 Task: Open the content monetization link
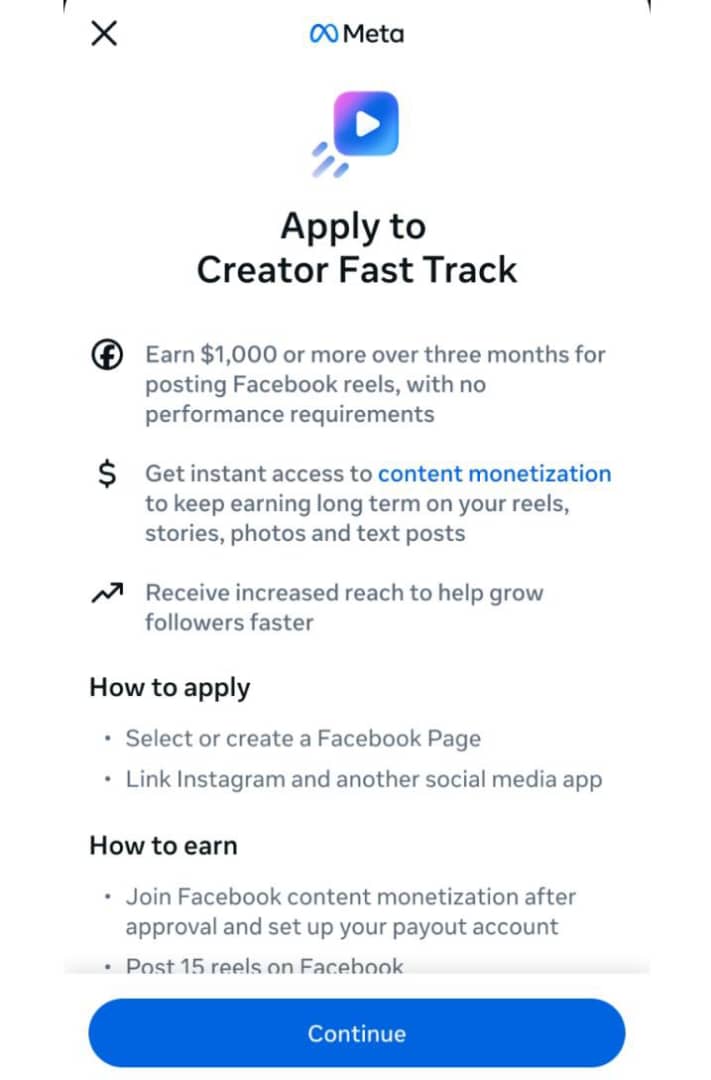coord(494,473)
